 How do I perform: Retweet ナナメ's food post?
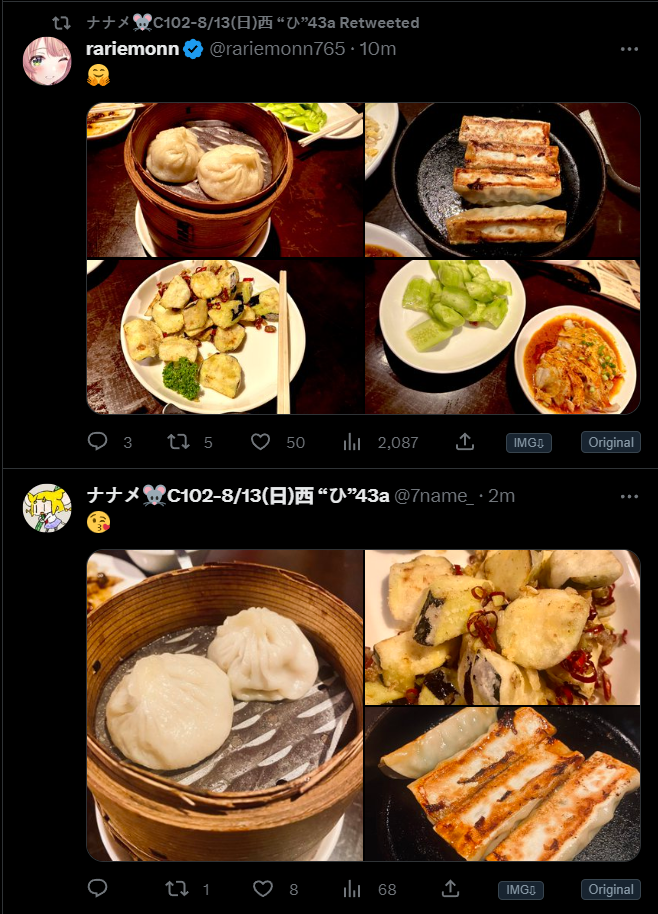pyautogui.click(x=176, y=888)
